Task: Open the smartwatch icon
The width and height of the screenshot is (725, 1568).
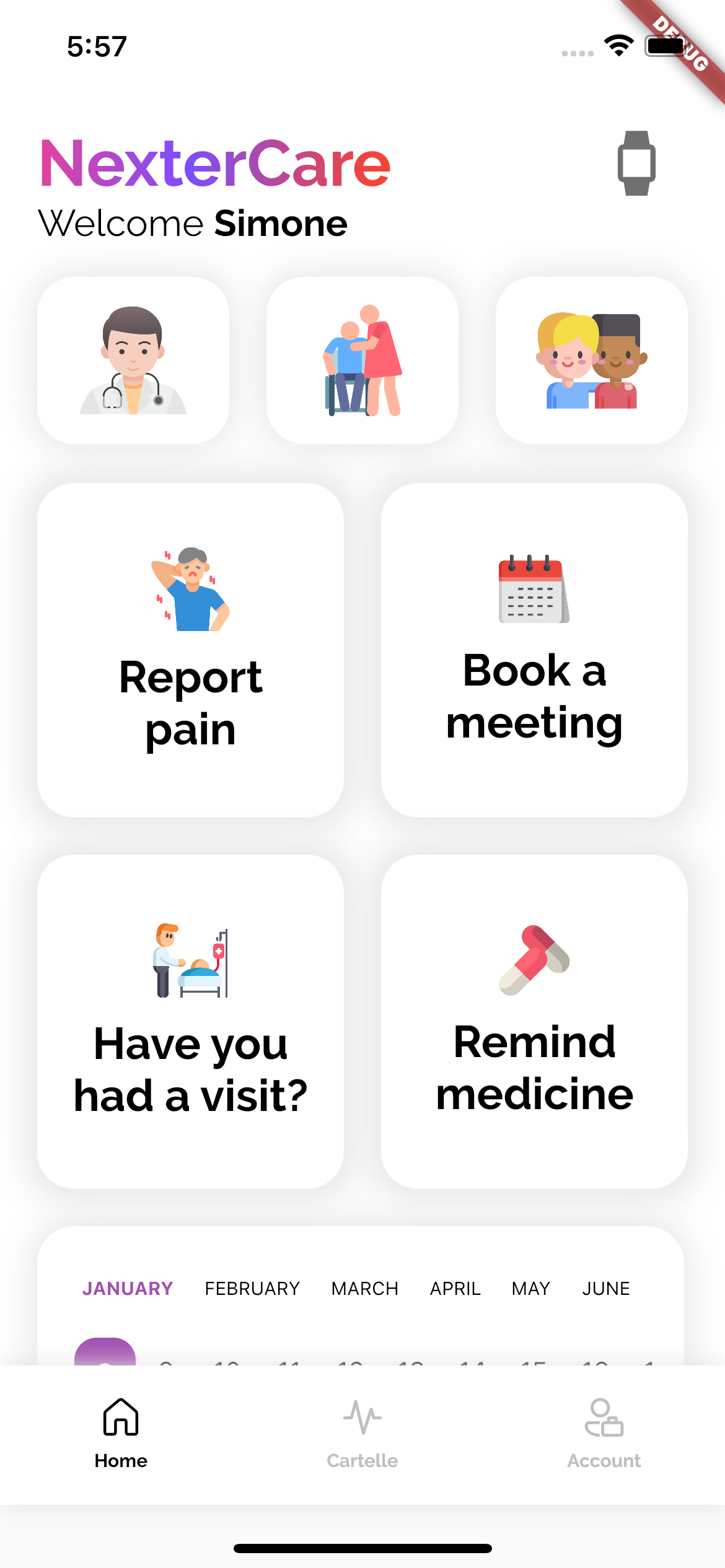Action: point(636,163)
